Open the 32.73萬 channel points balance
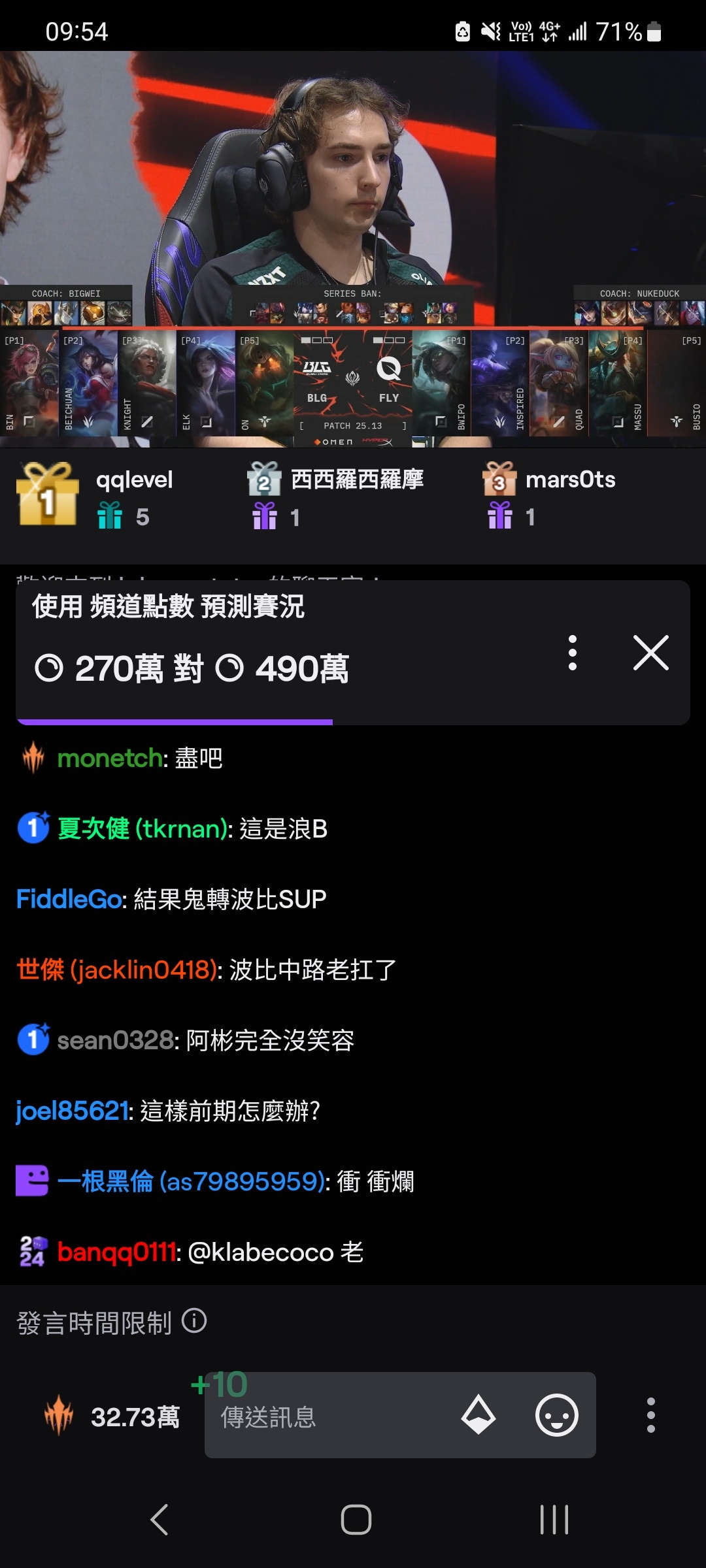This screenshot has width=706, height=1568. [x=111, y=1416]
